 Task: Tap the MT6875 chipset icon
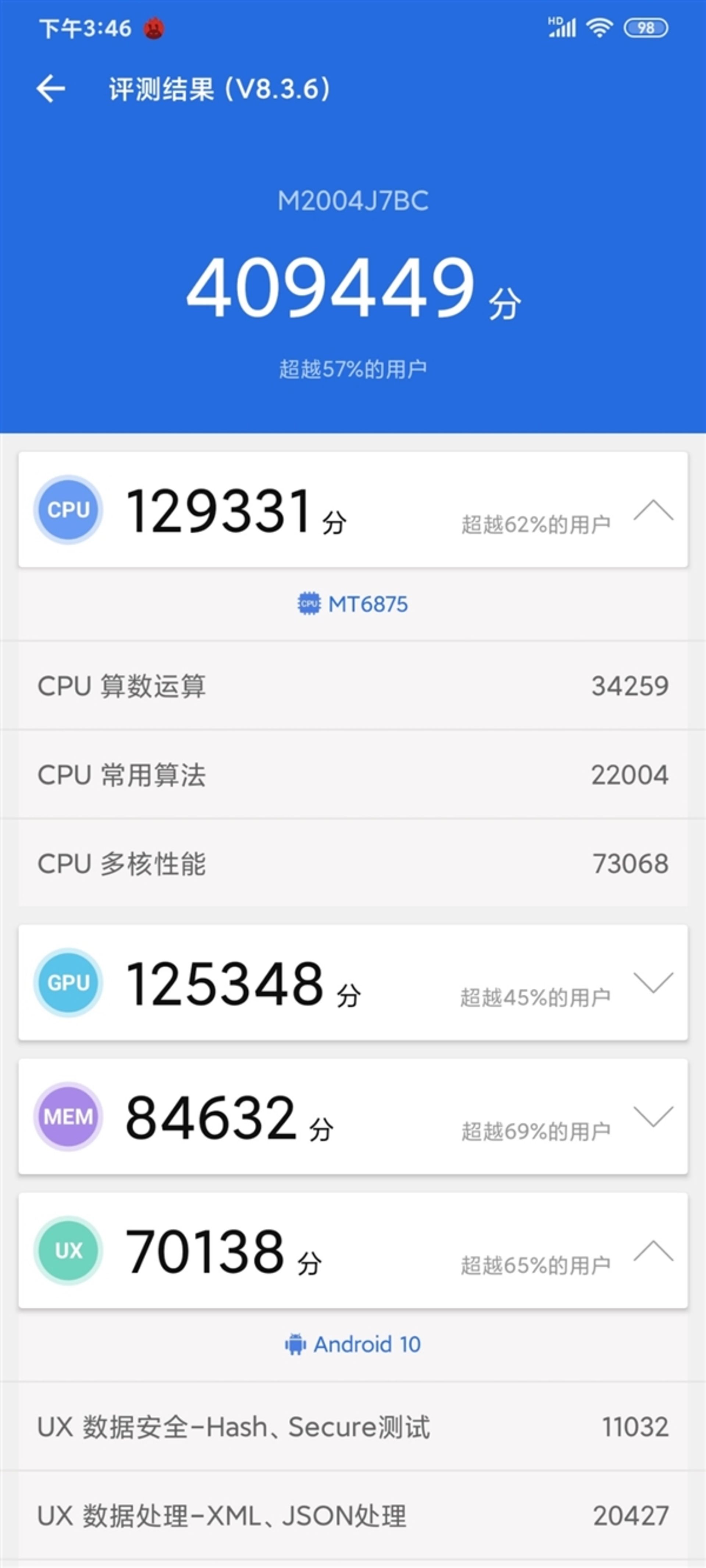(310, 603)
